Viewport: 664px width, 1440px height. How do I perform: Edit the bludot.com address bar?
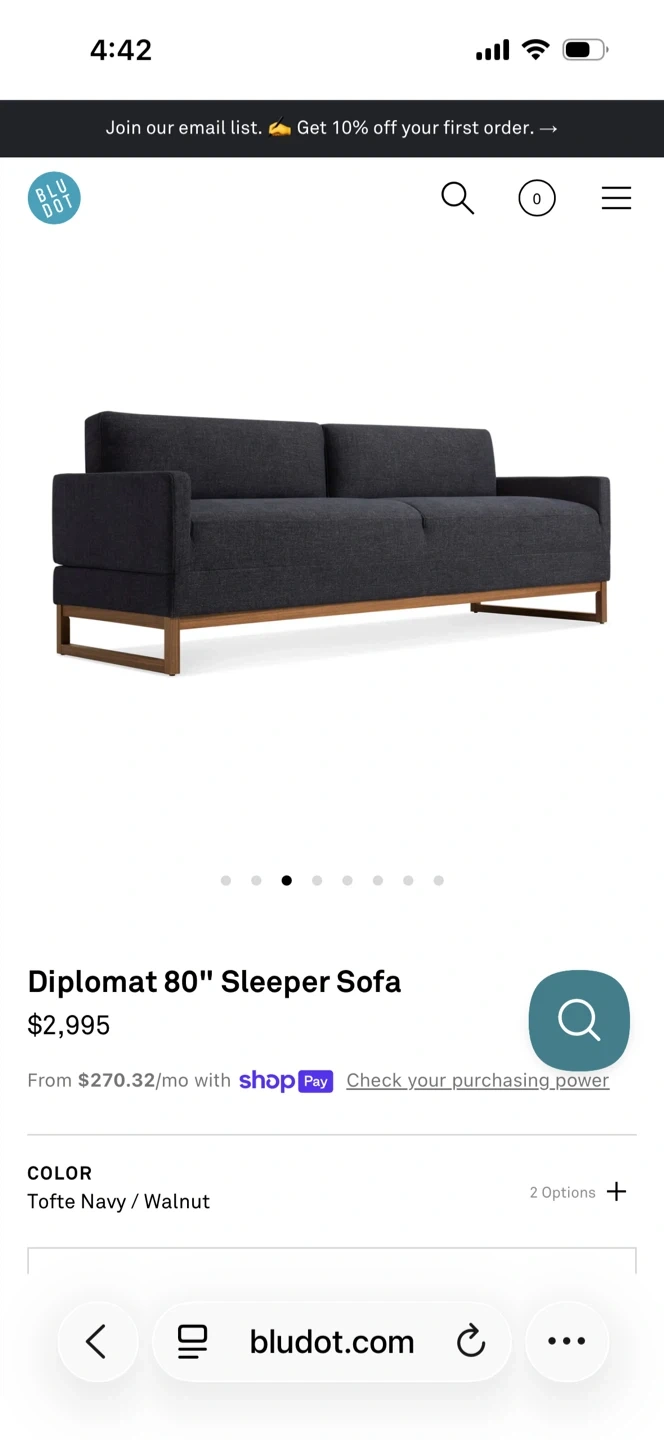[332, 1342]
